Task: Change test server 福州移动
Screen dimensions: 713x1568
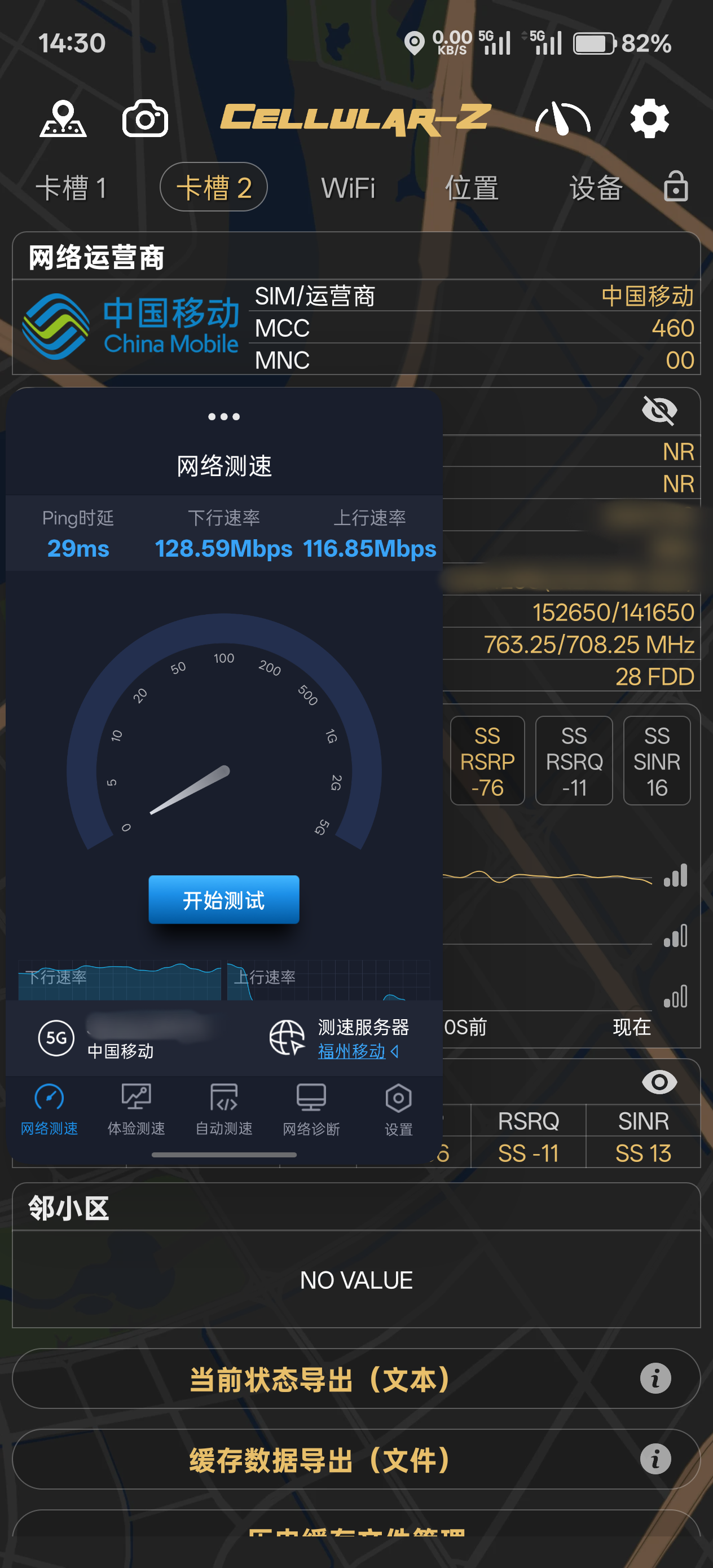Action: [358, 1051]
